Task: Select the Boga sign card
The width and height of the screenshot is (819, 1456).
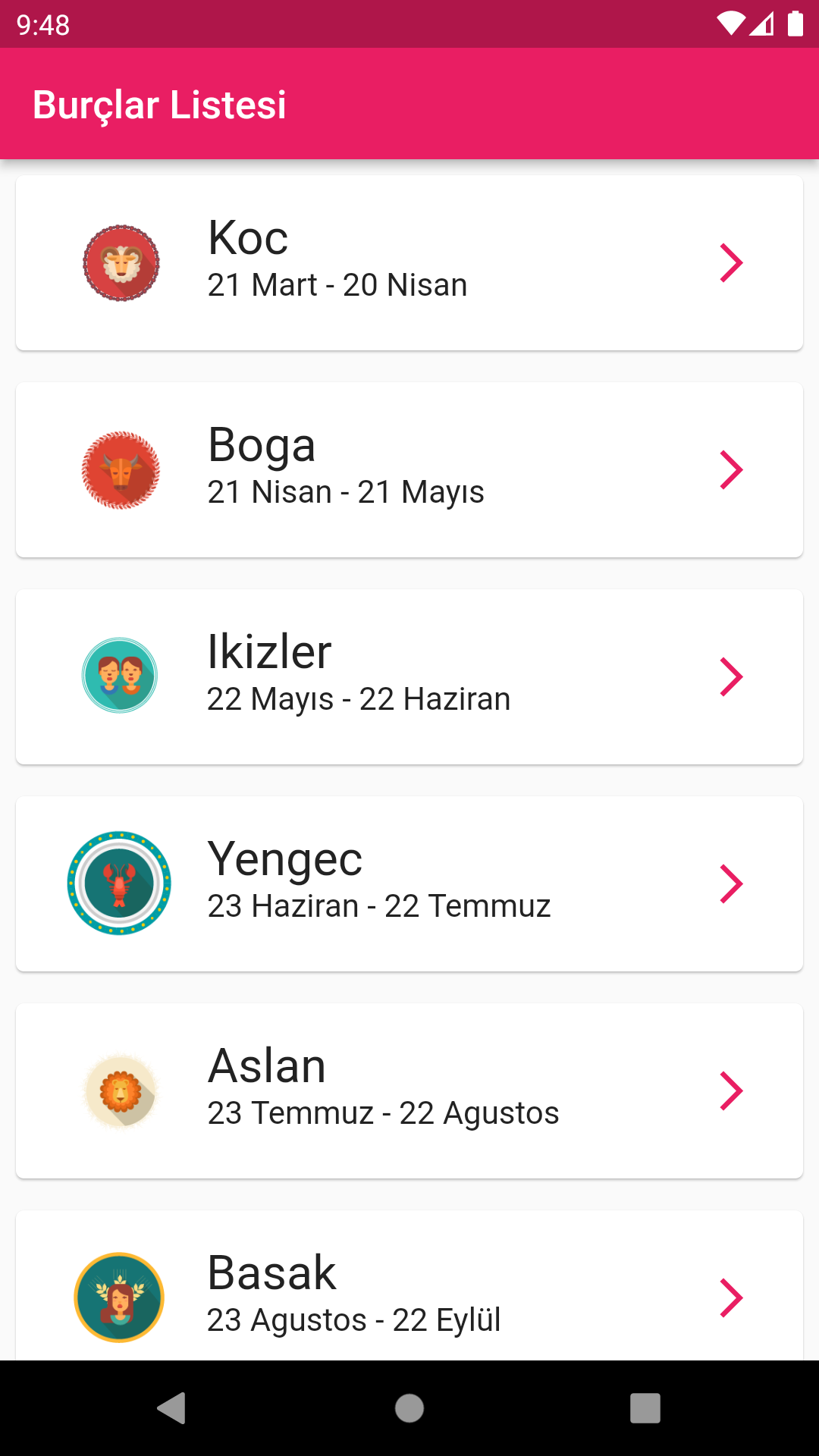Action: coord(409,469)
